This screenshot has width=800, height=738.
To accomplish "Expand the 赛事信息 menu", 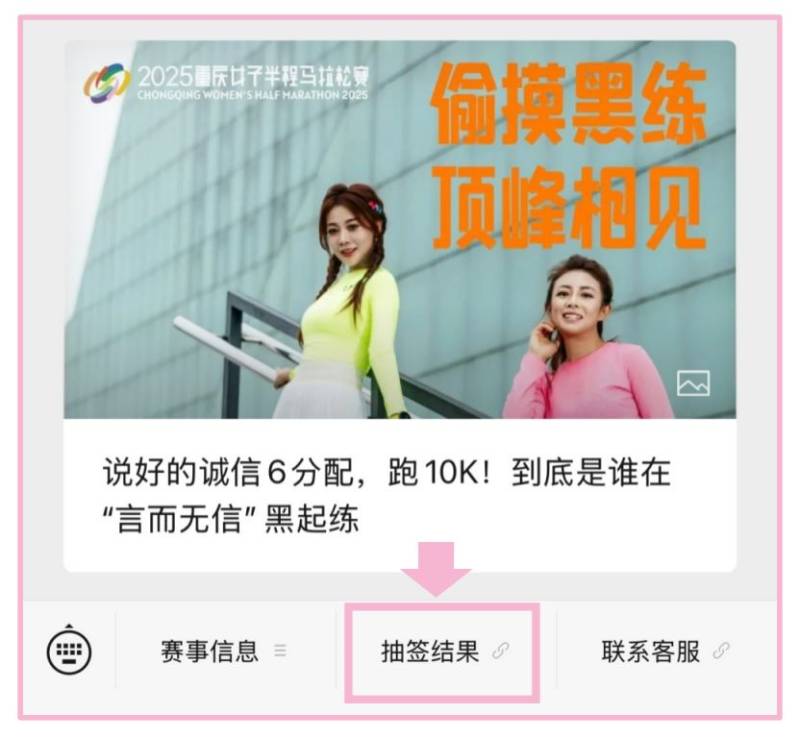I will 222,652.
